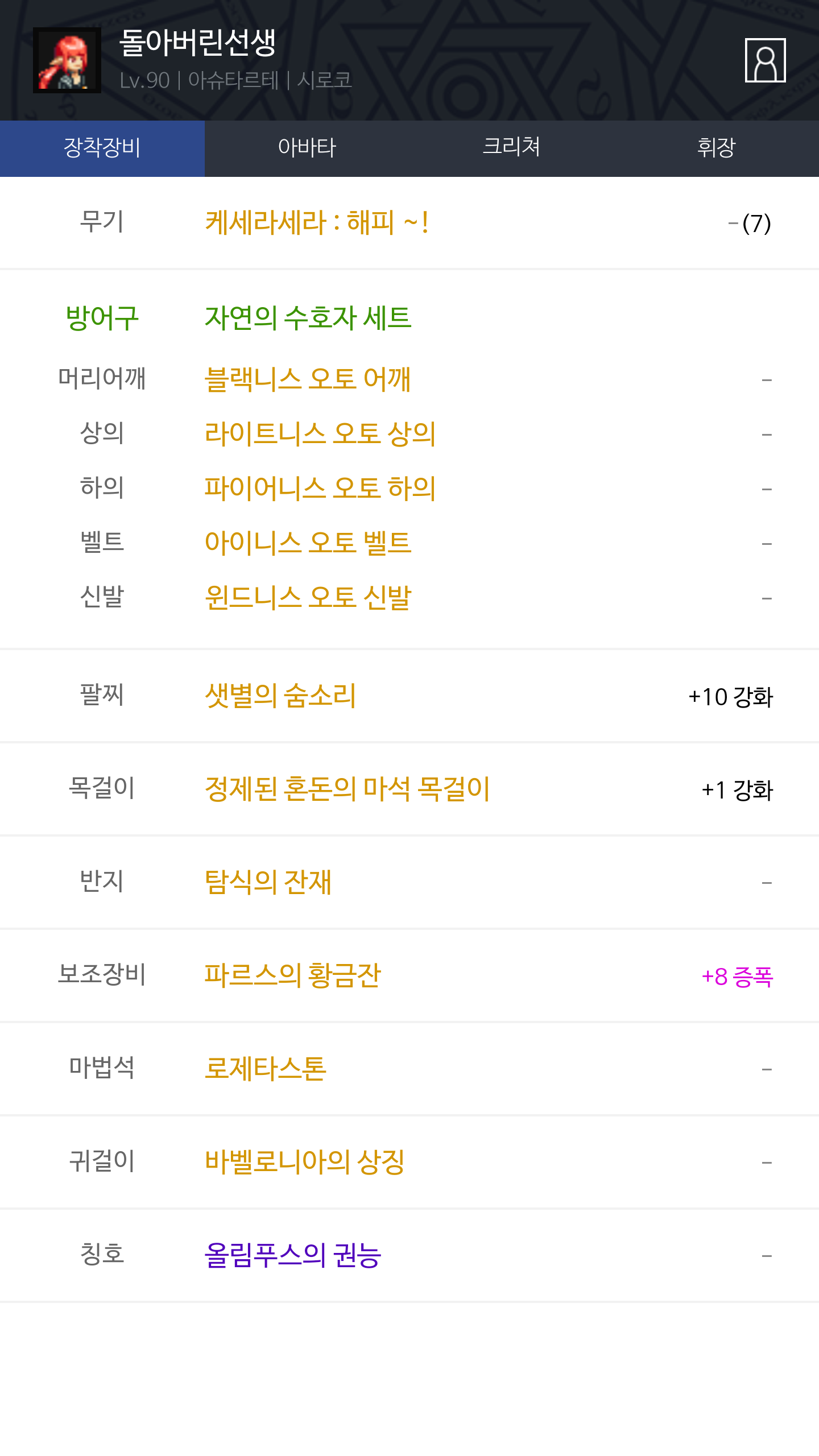Open the character profile icon
This screenshot has height=1456, width=819.
(x=765, y=60)
